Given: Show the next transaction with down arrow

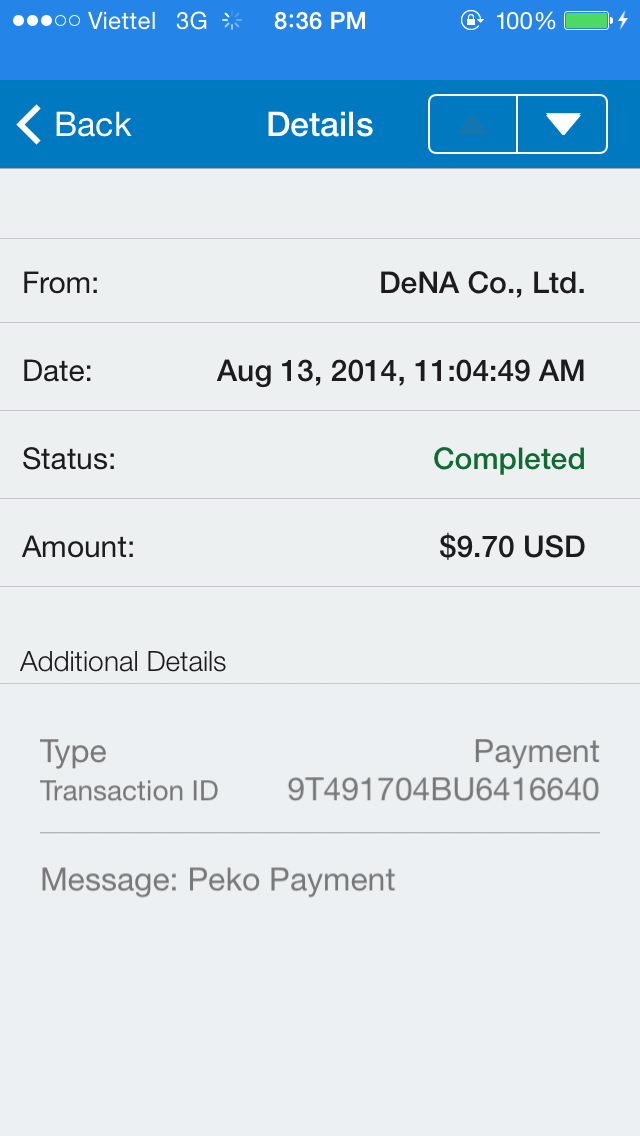Looking at the screenshot, I should [x=563, y=124].
